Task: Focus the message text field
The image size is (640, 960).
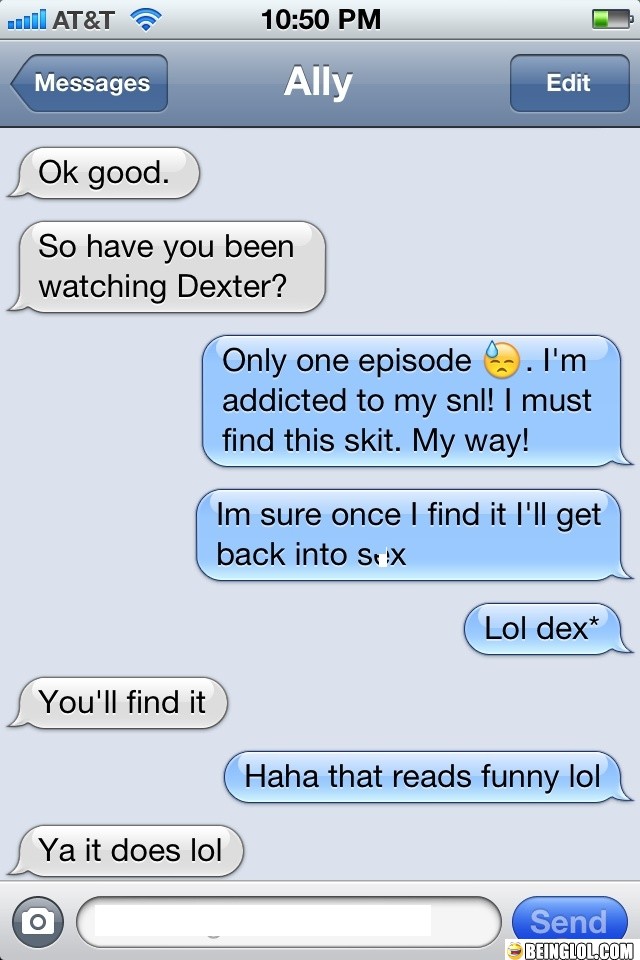Action: tap(288, 921)
